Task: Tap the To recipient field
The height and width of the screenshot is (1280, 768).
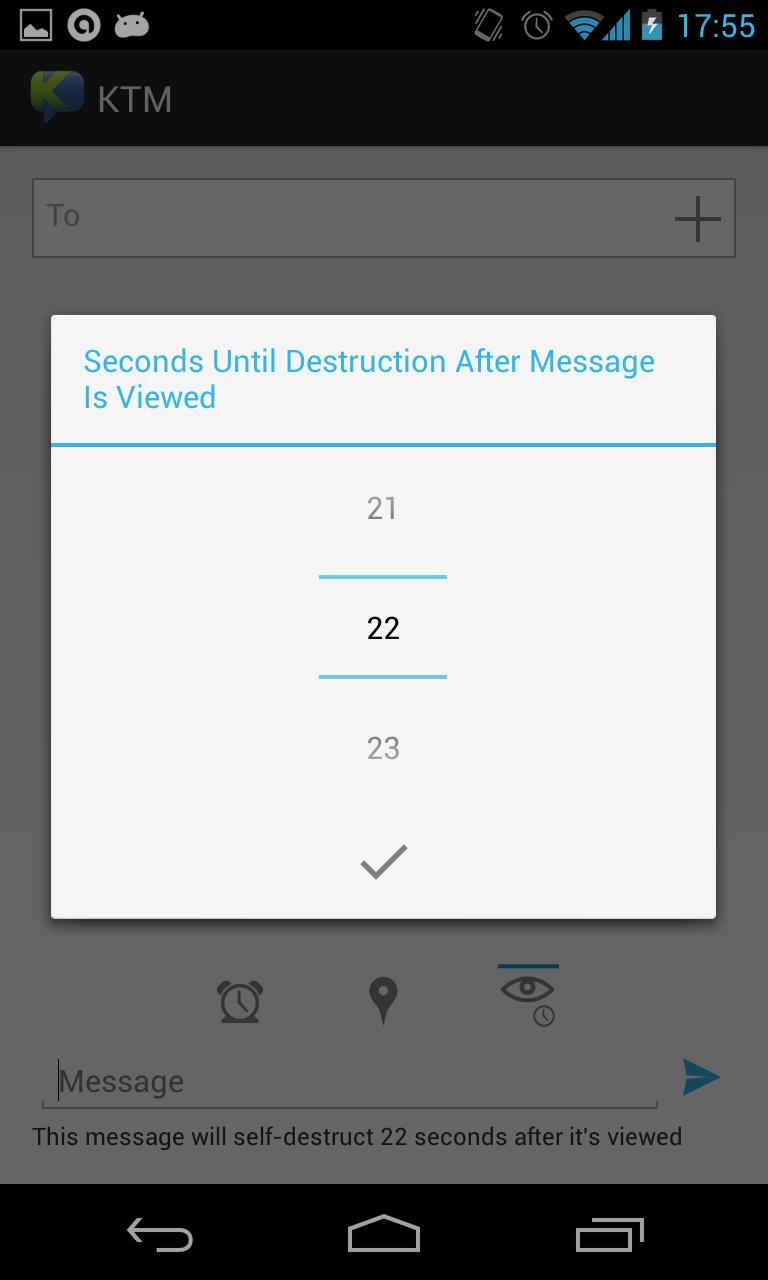Action: (300, 216)
